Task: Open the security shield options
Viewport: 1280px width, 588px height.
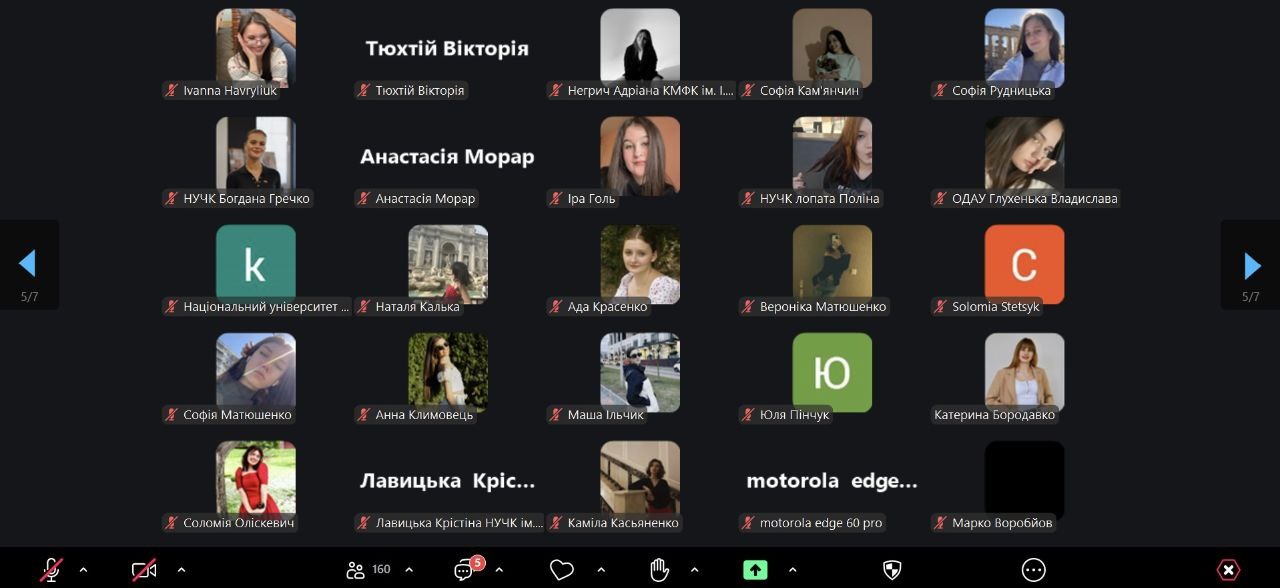Action: [892, 570]
